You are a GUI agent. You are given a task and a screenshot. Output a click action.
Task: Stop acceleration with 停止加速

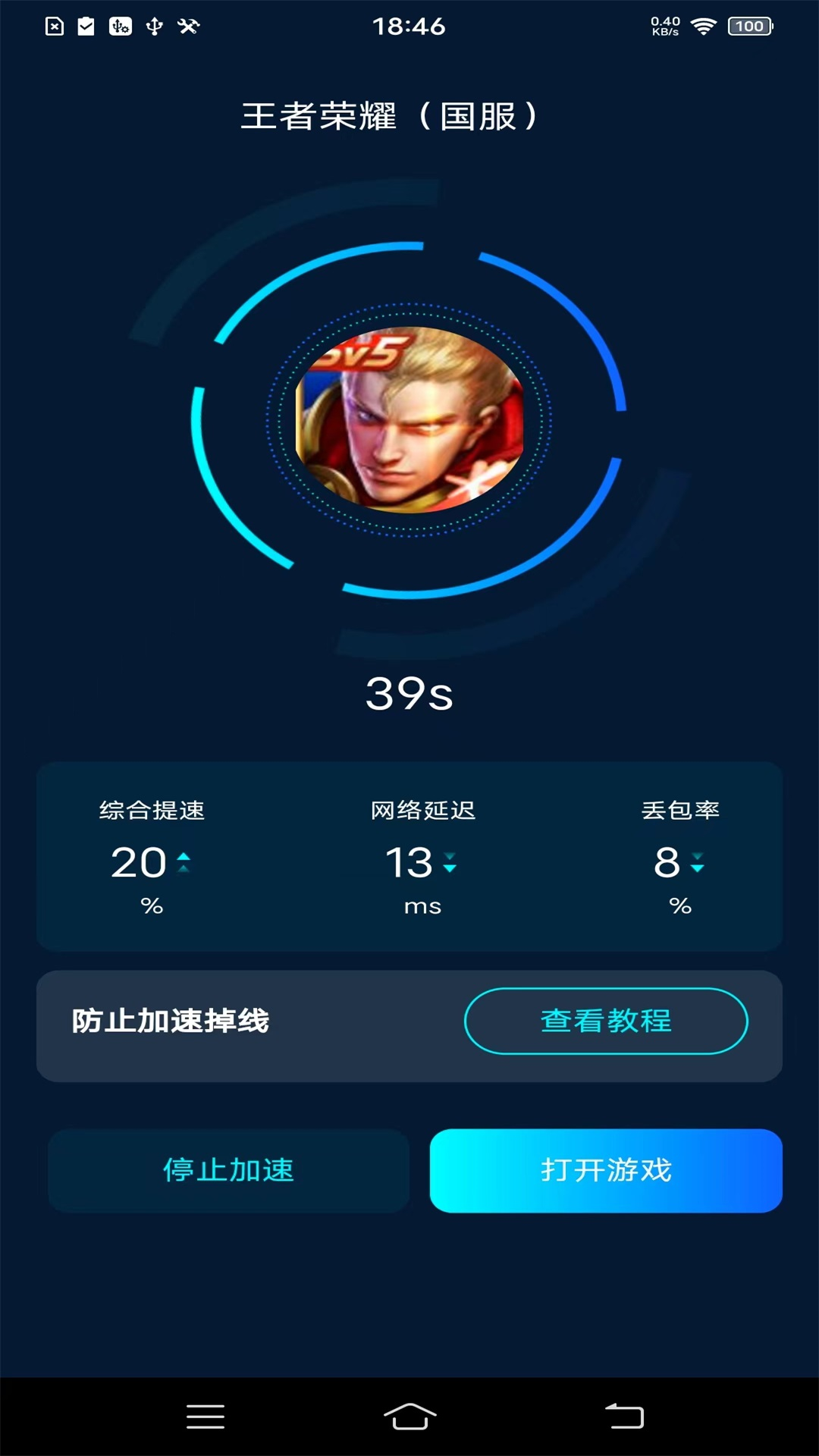click(228, 1170)
